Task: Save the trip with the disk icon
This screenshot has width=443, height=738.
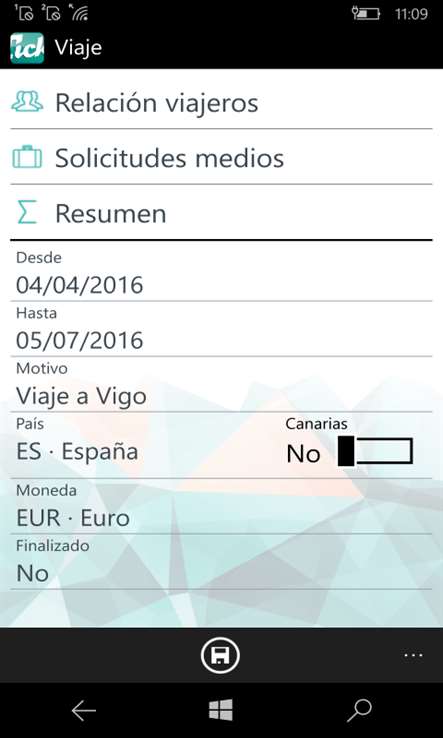Action: coord(220,655)
